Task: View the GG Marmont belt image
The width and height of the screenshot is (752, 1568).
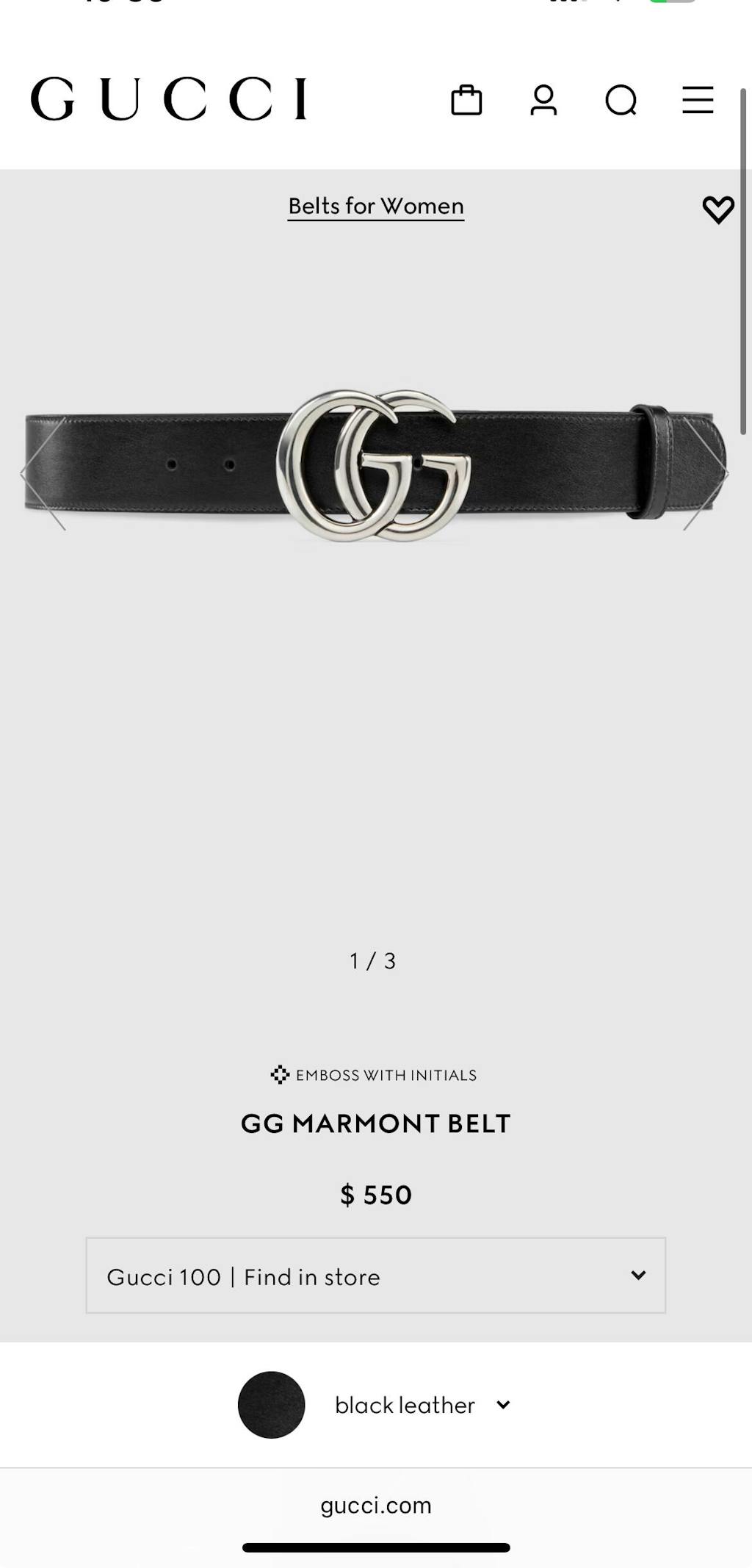Action: [375, 466]
